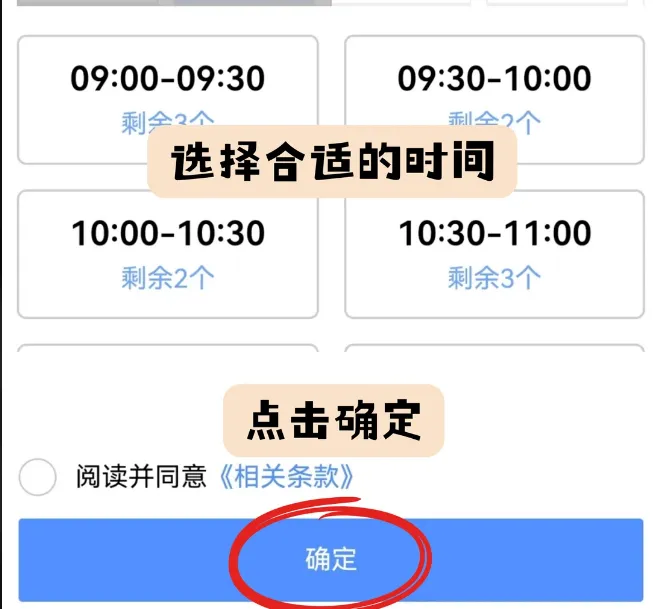Screen dimensions: 653x609
Task: Pick the 10:00-10:30 time slot
Action: click(168, 252)
